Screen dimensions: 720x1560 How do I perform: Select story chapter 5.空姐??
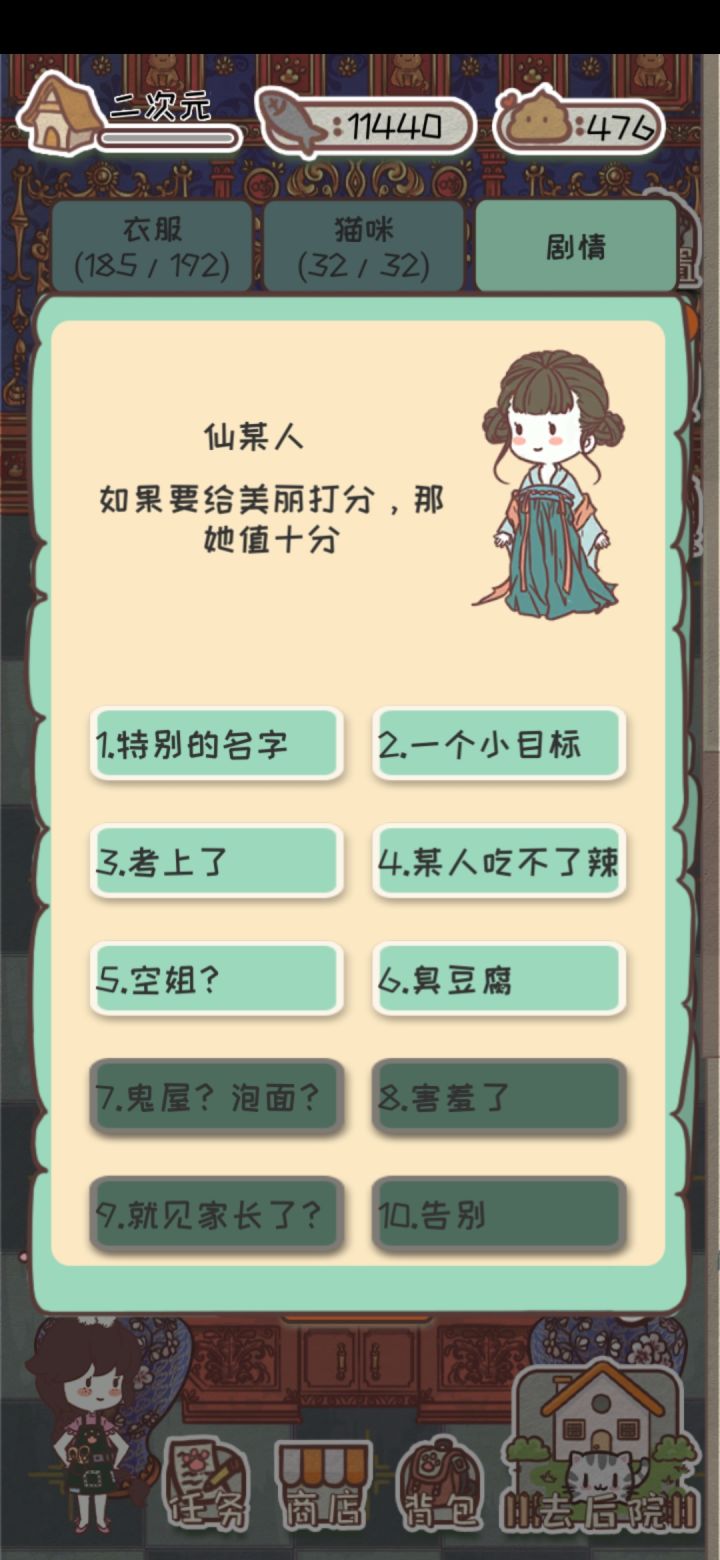(x=214, y=980)
